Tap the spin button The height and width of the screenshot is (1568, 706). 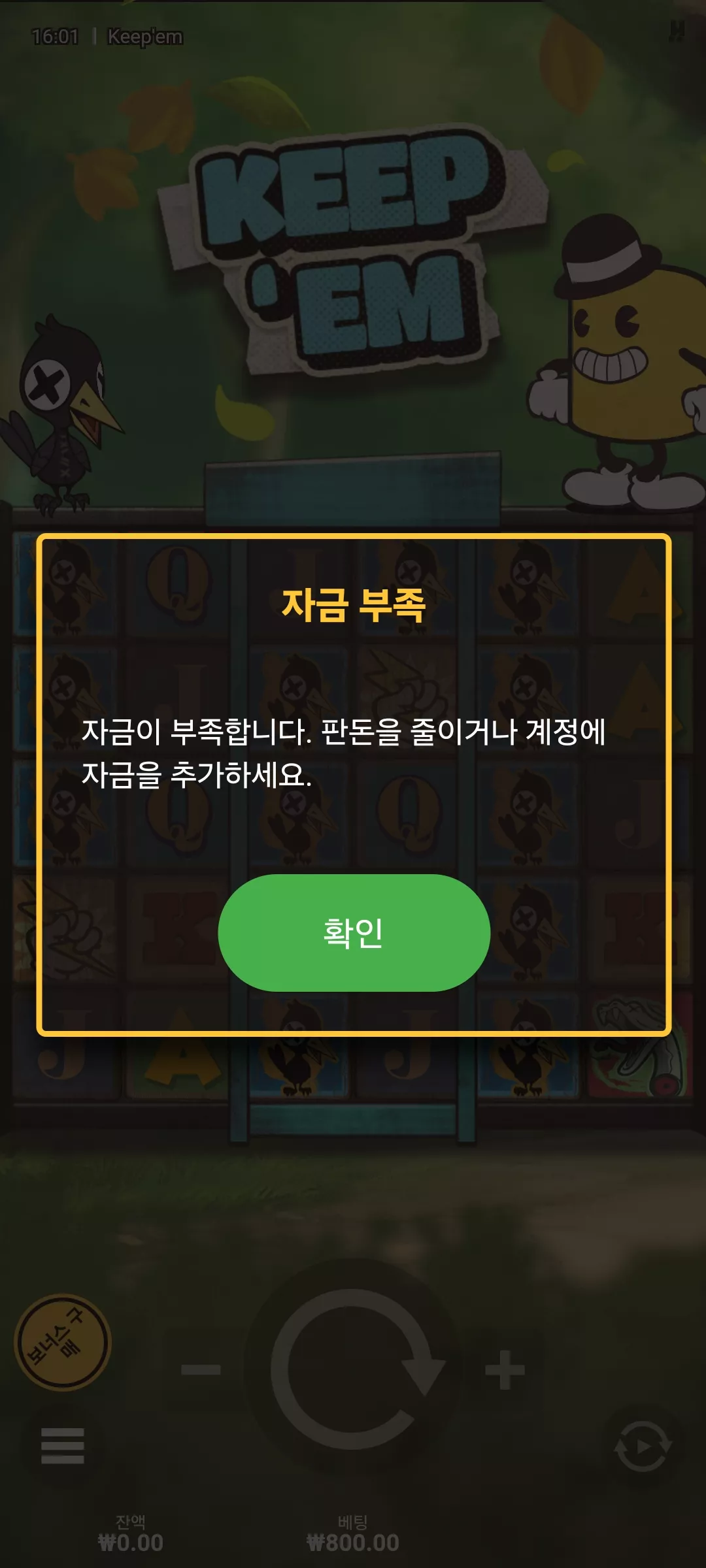pos(354,1369)
